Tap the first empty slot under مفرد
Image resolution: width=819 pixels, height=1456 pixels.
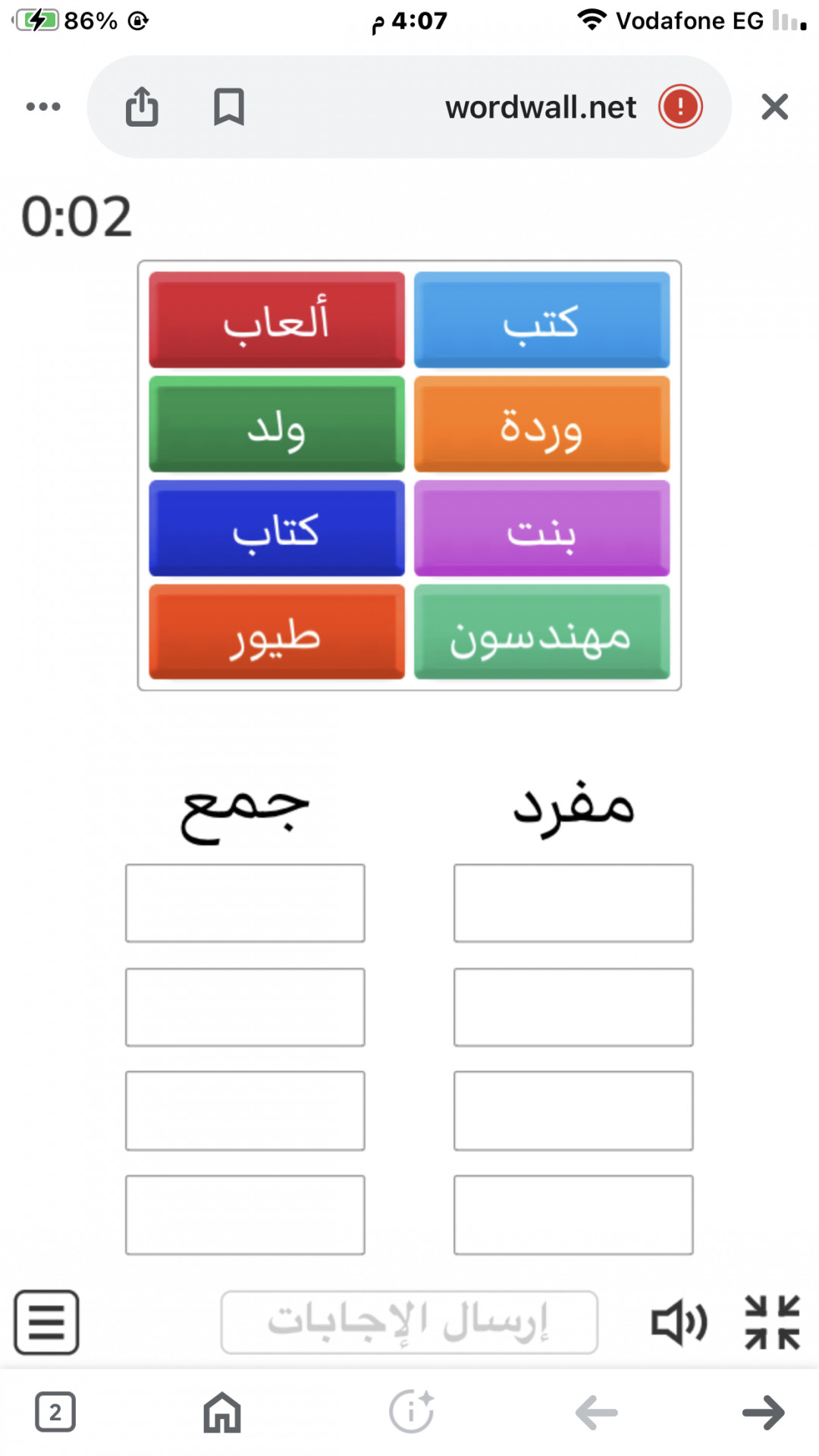coord(573,903)
